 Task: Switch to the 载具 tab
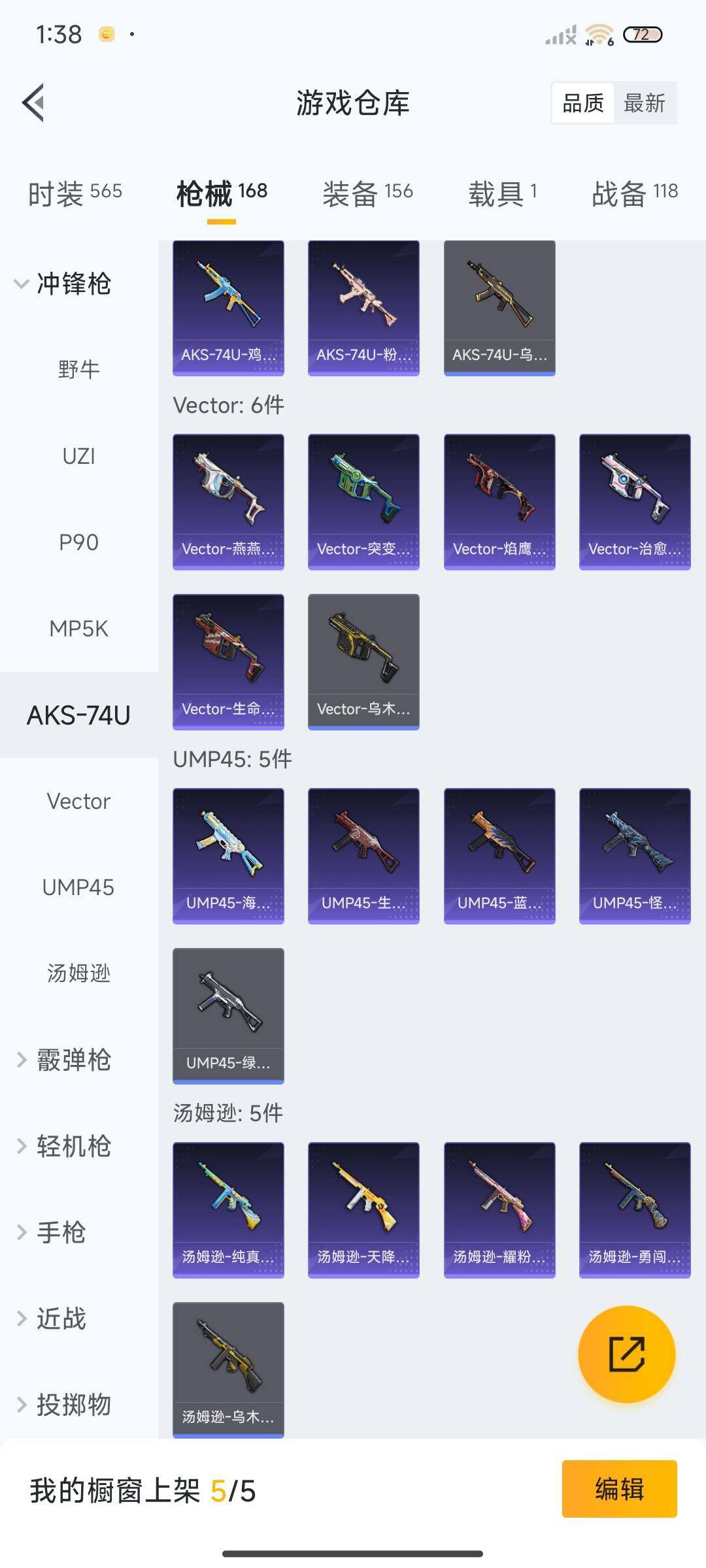pos(502,193)
